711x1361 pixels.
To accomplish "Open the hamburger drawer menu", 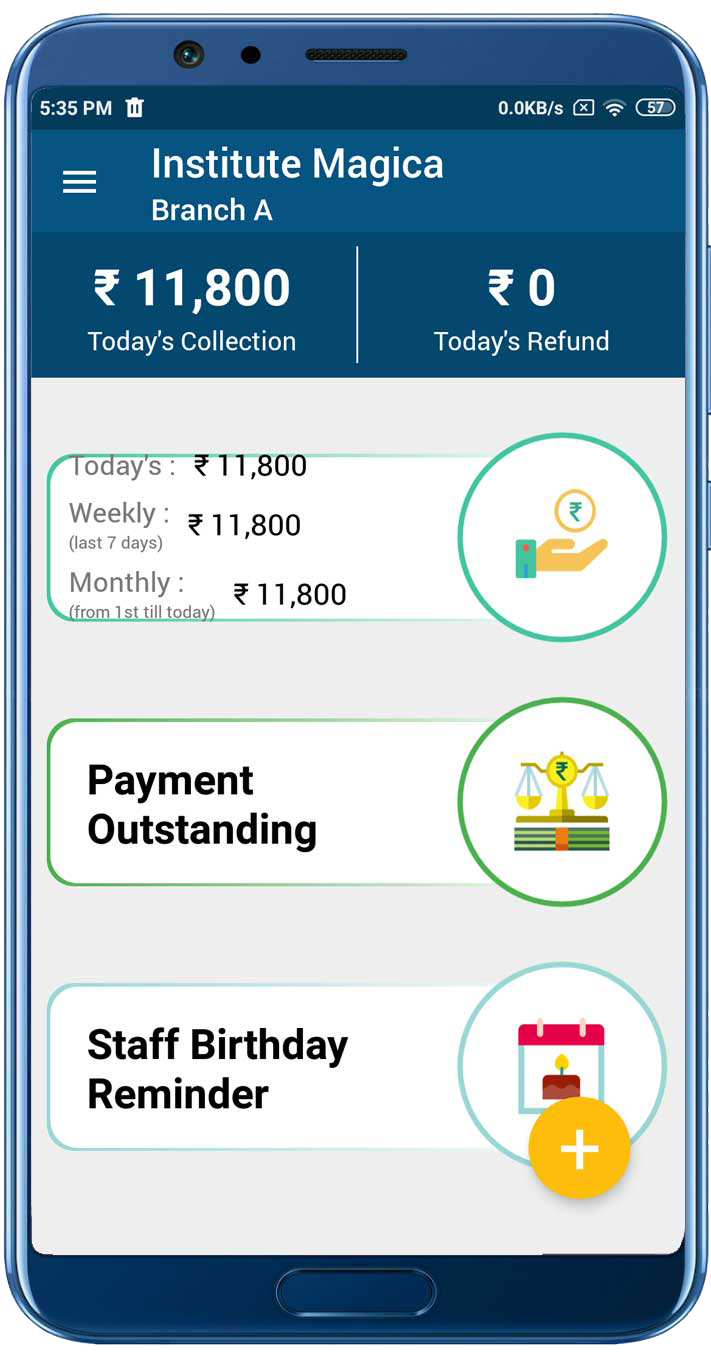I will point(79,182).
